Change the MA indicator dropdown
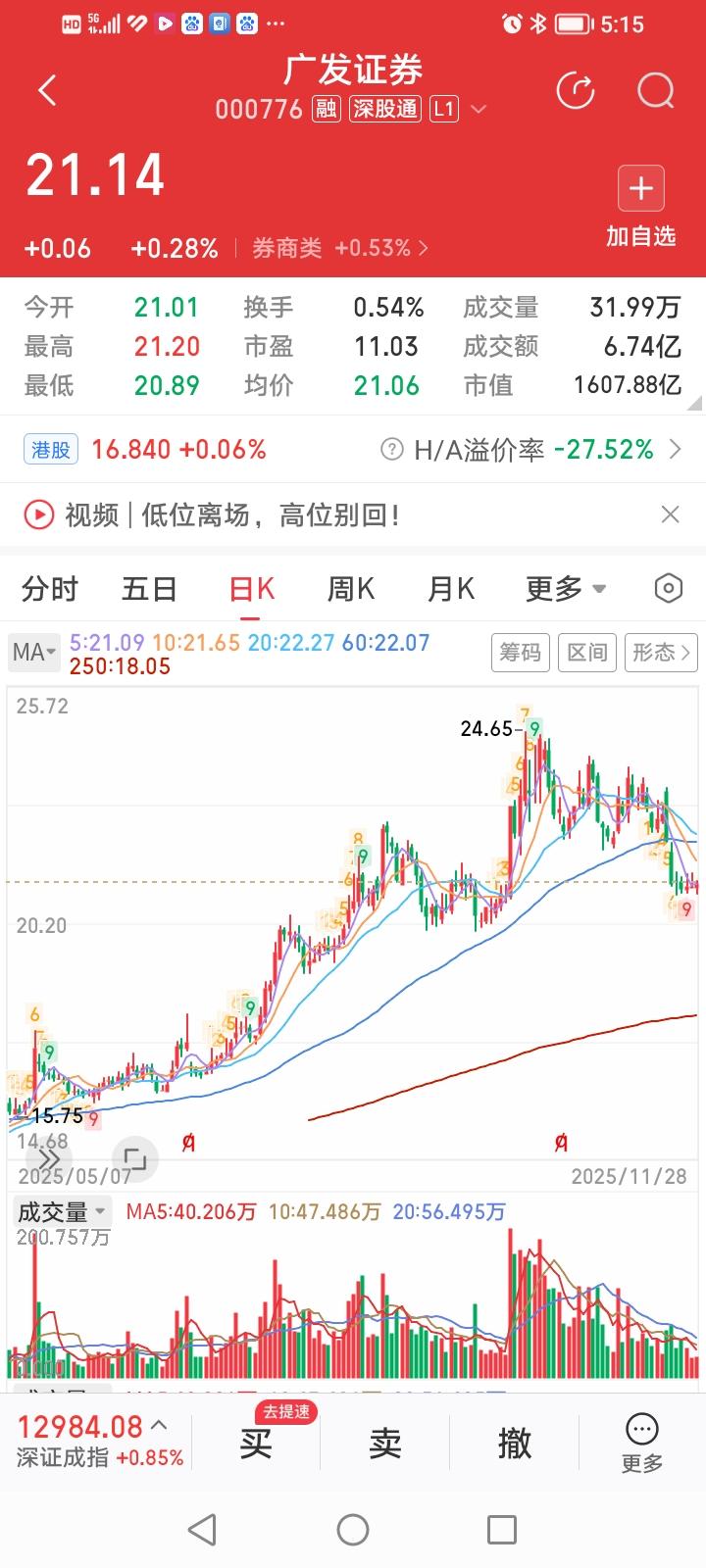The image size is (706, 1568). pos(34,652)
